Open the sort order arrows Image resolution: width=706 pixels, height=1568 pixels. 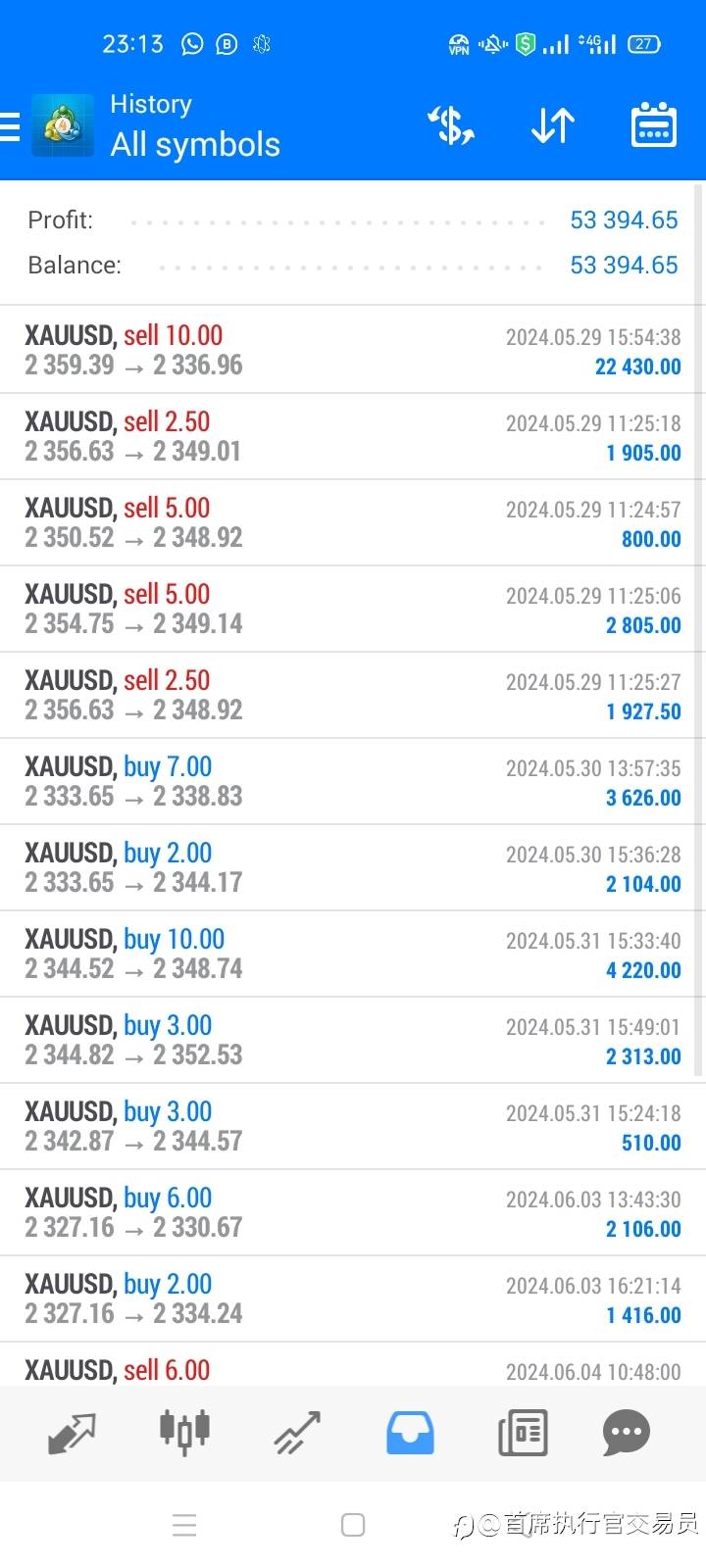552,125
